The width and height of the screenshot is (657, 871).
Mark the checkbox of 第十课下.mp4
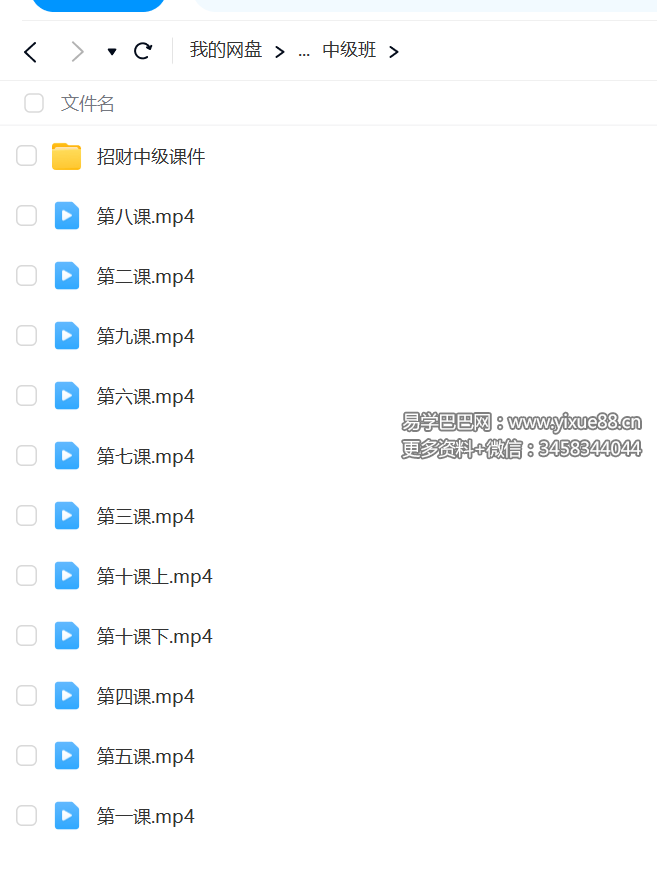pyautogui.click(x=26, y=636)
